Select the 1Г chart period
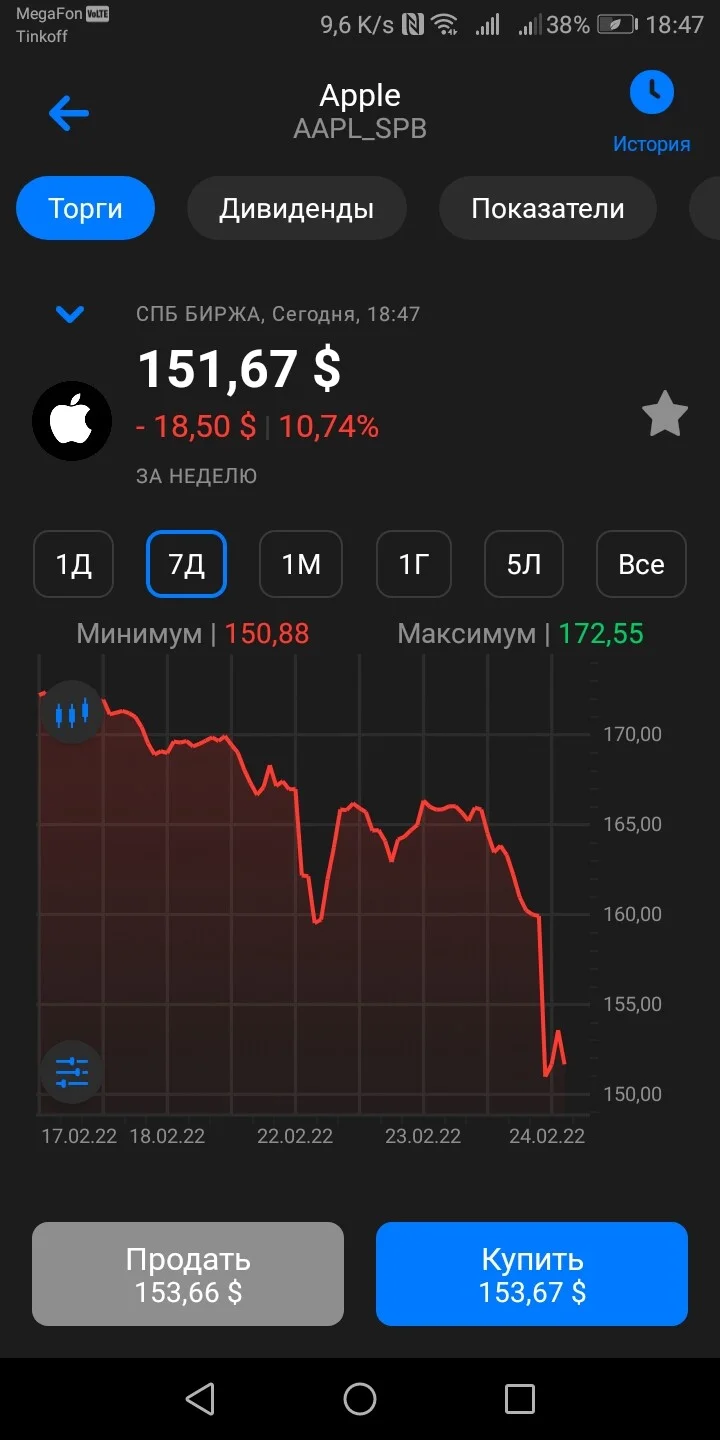 [414, 564]
